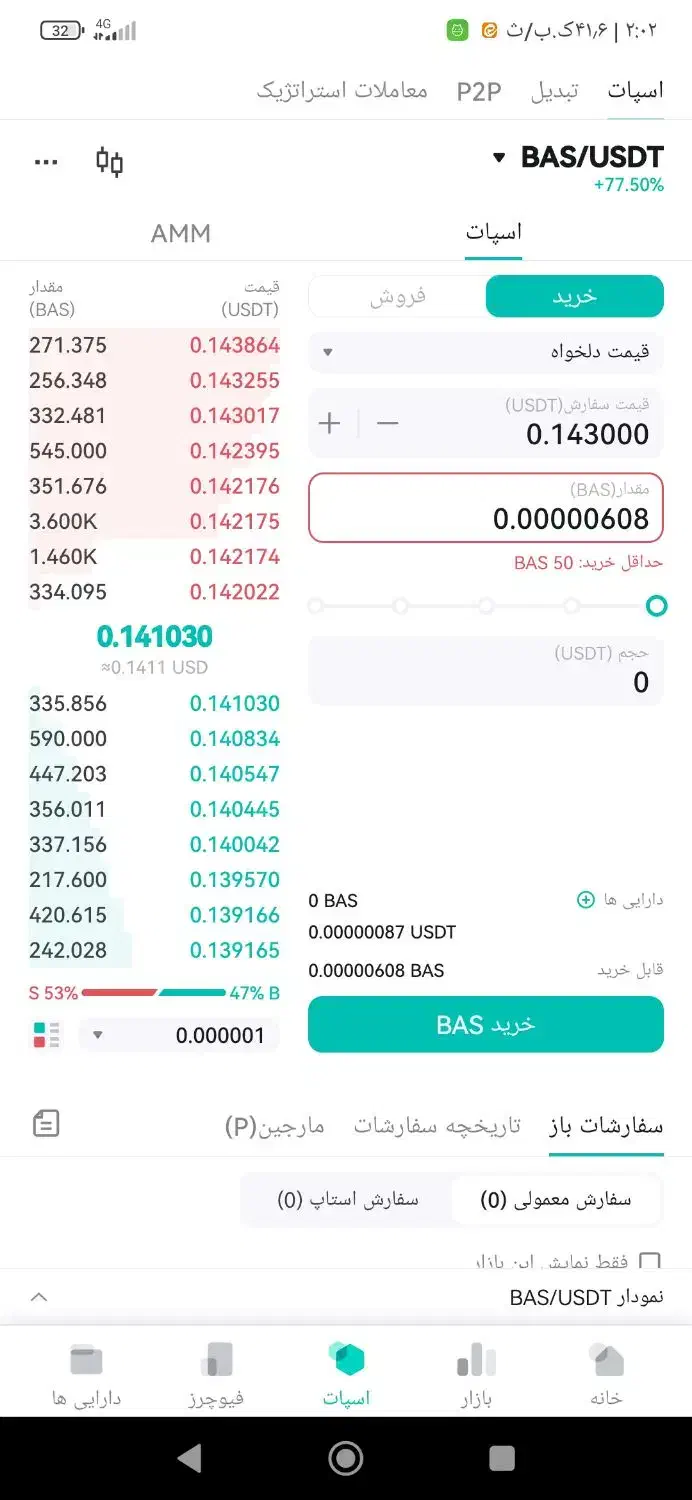Decrease order price with minus button

pyautogui.click(x=387, y=423)
